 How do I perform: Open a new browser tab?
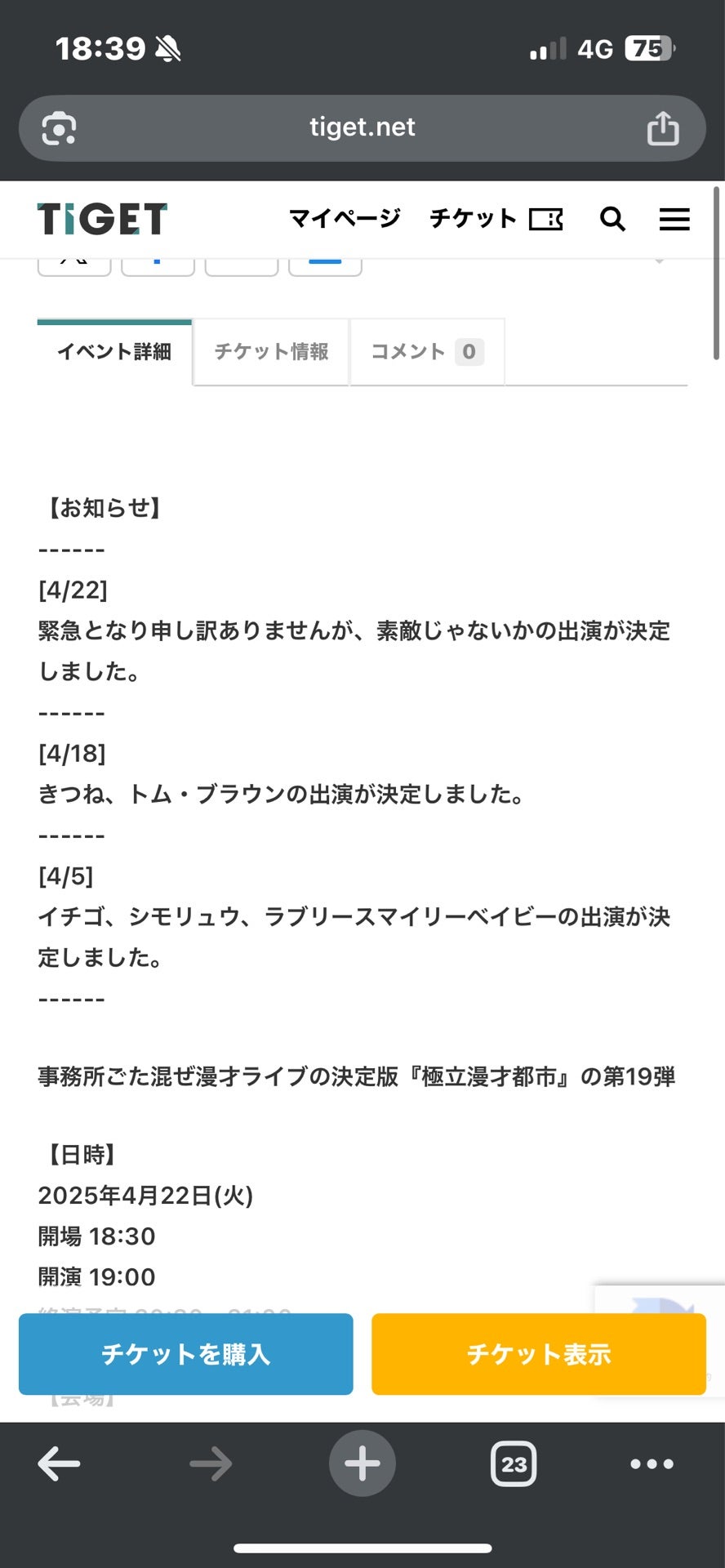(362, 1463)
